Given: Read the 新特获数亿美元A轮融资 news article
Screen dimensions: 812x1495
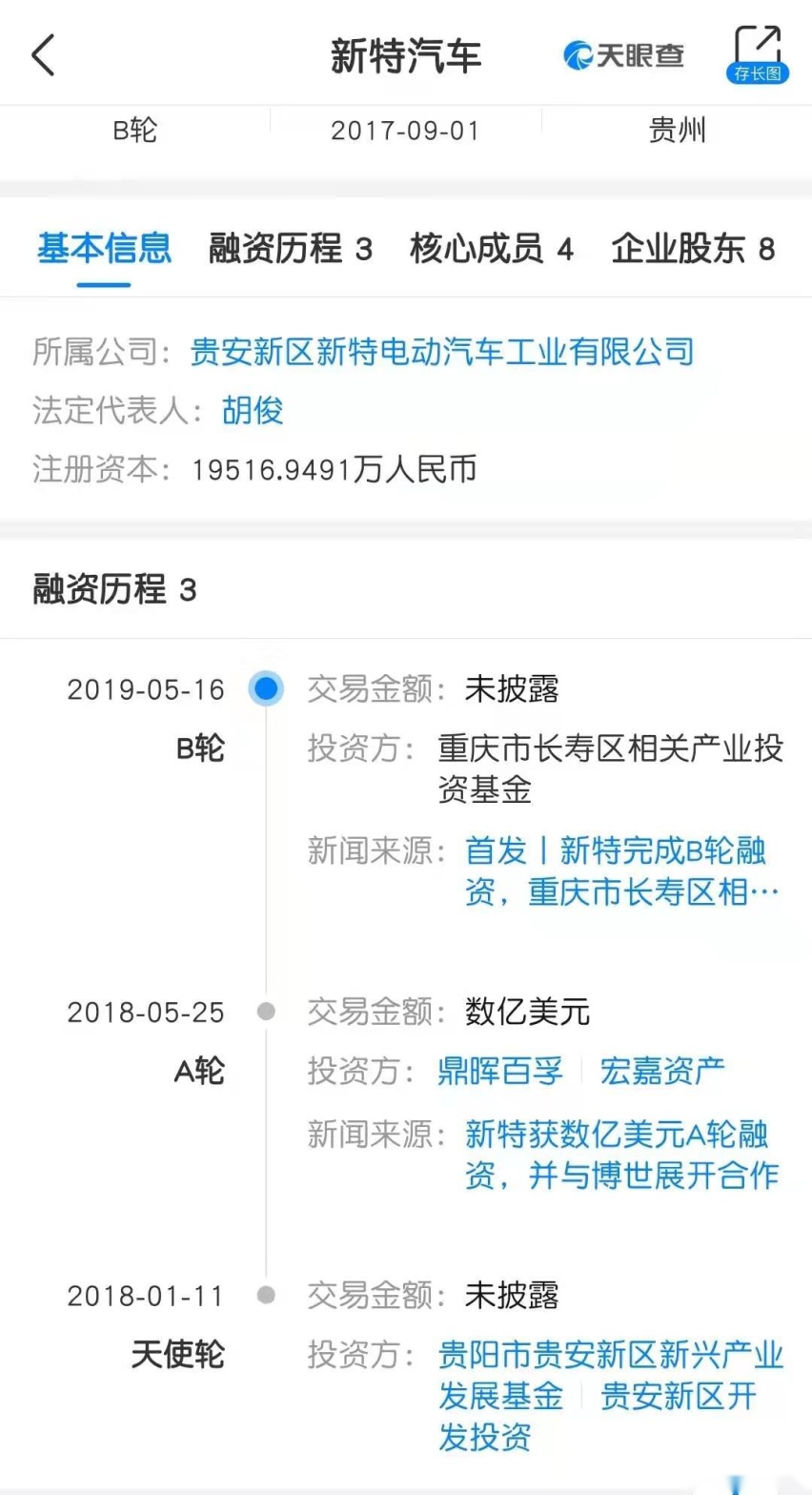Looking at the screenshot, I should 621,1155.
